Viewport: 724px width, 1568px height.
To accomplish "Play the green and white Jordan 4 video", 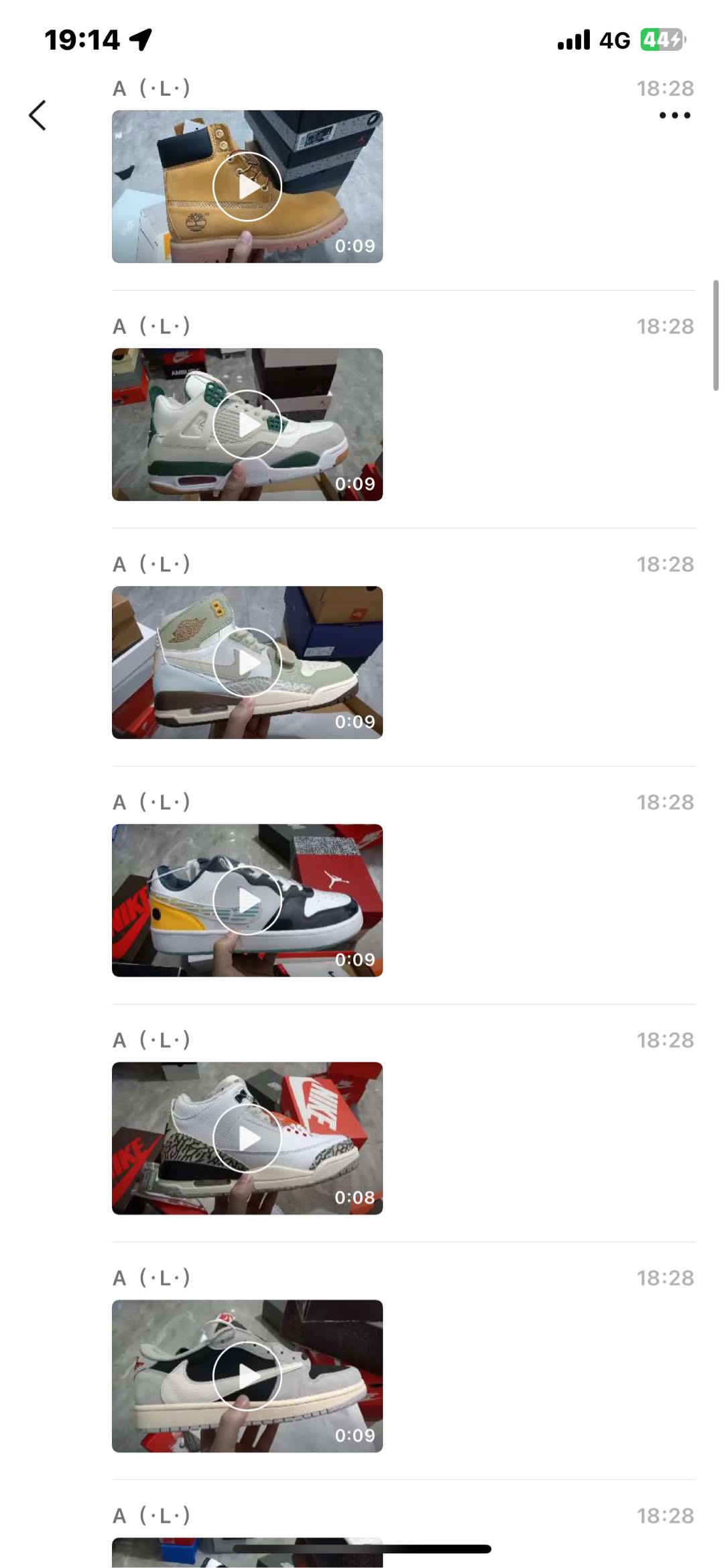I will tap(247, 425).
